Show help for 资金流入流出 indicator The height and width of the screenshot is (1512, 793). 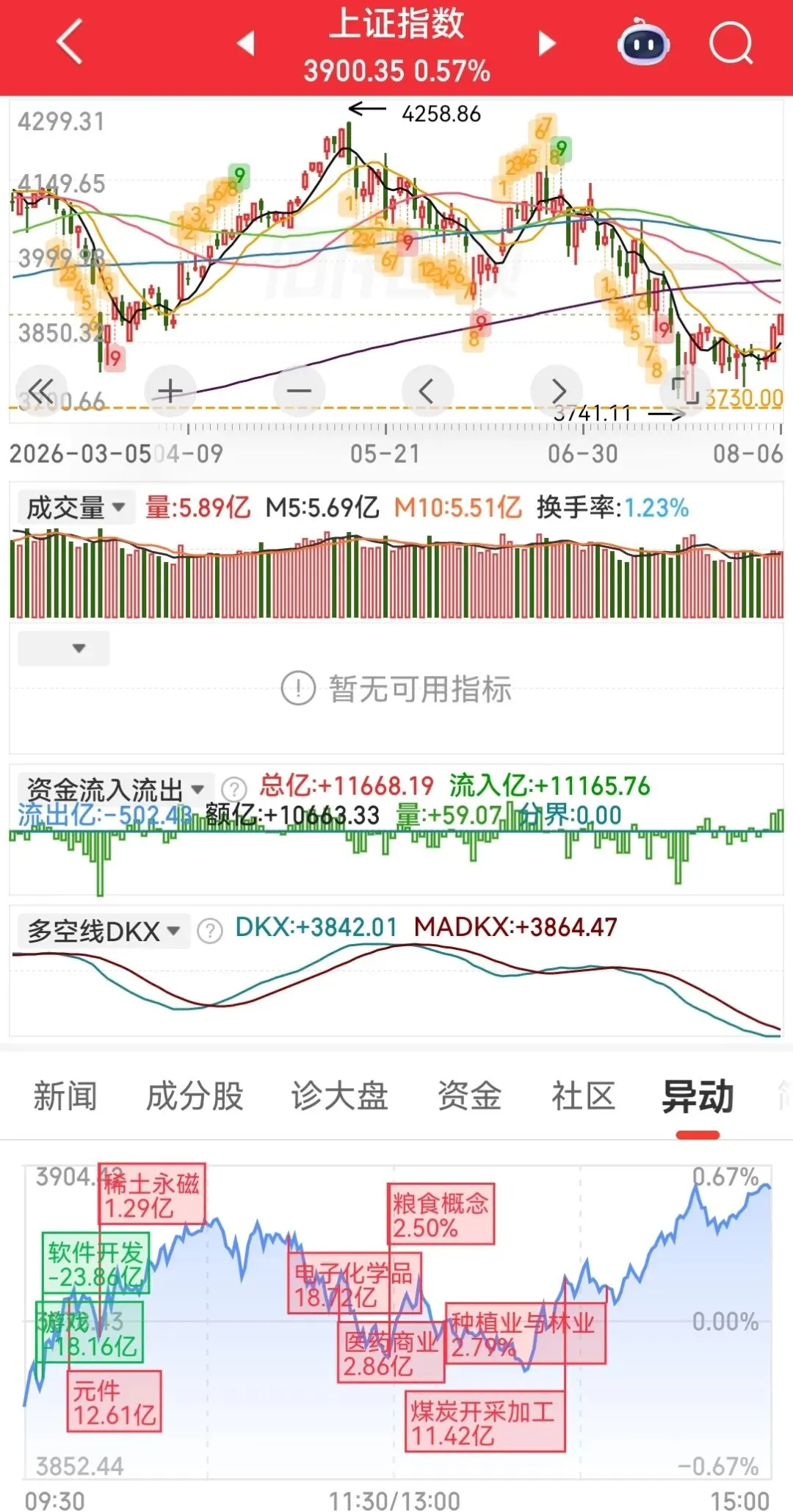(234, 790)
